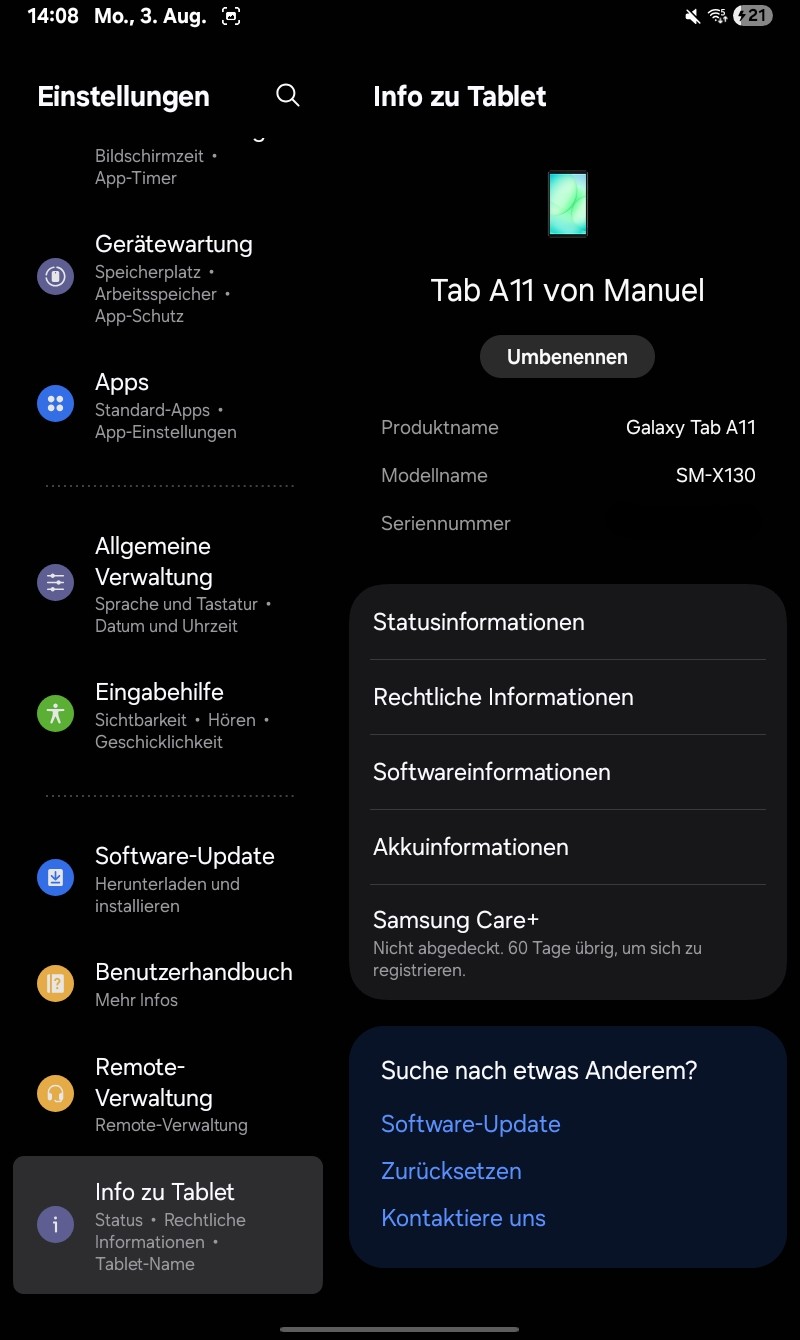Open the Benutzerhandbuch

point(168,984)
